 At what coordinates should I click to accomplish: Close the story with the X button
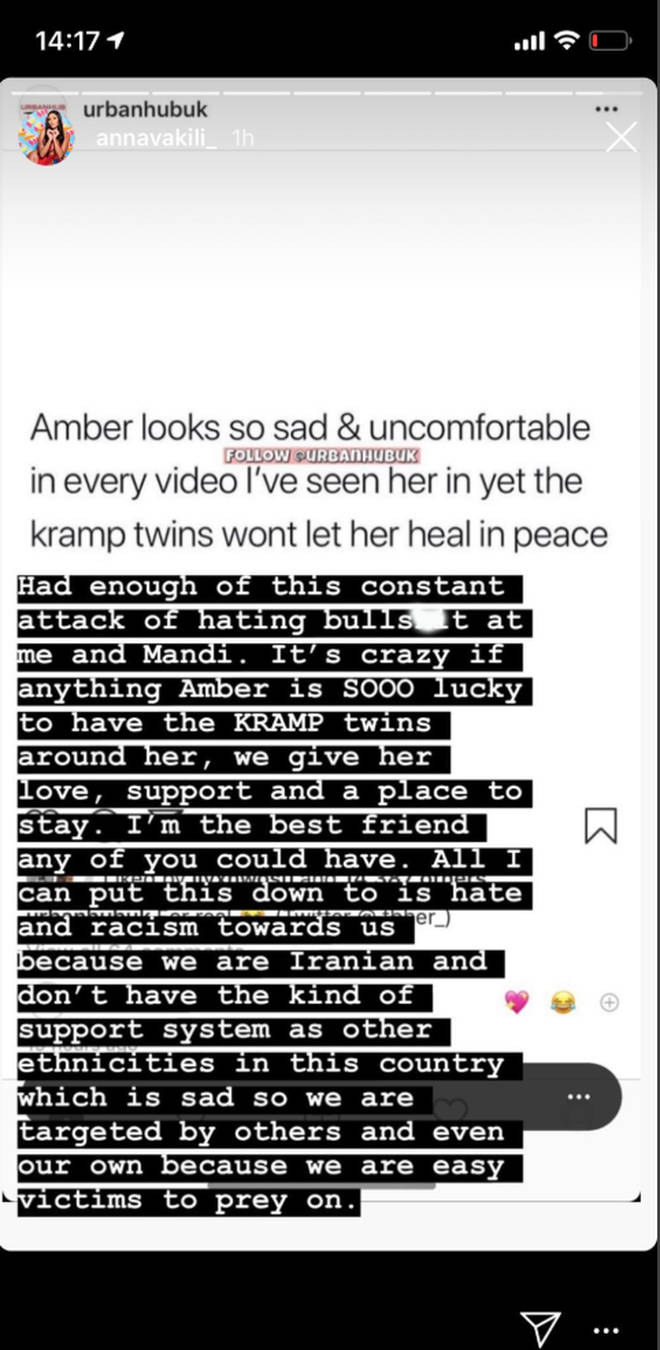(621, 137)
